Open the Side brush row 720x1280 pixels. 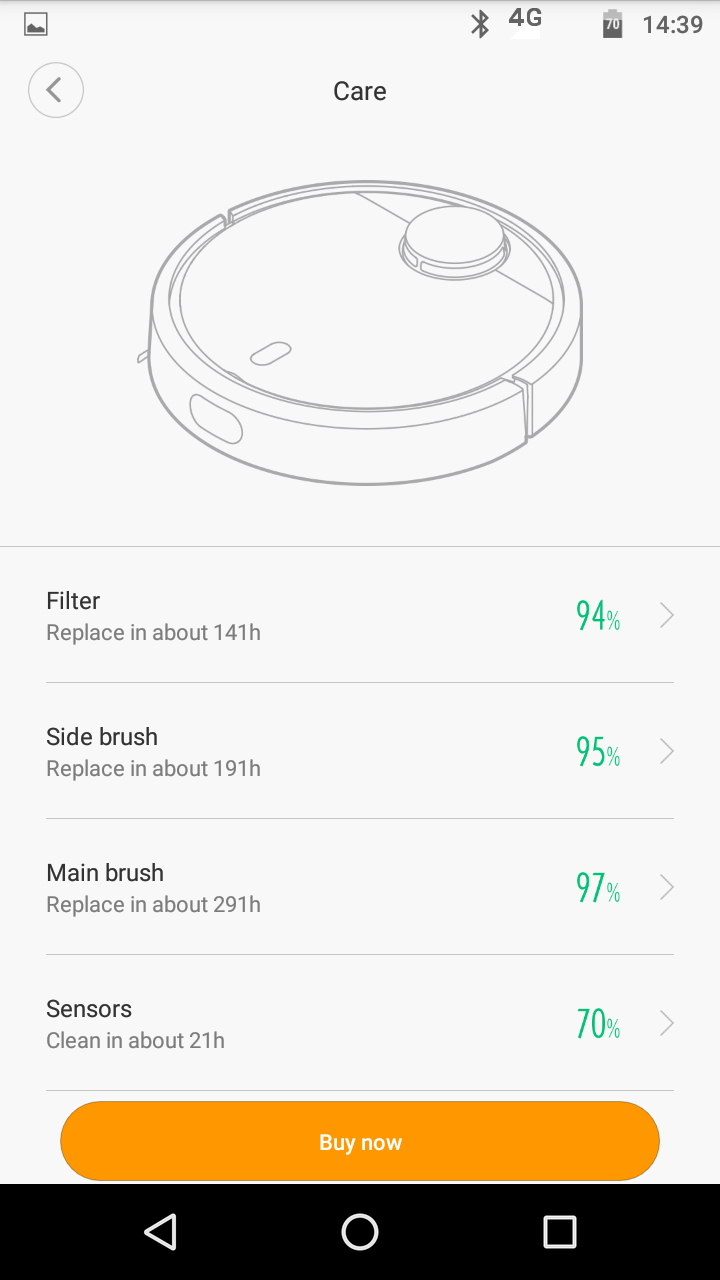(x=360, y=751)
